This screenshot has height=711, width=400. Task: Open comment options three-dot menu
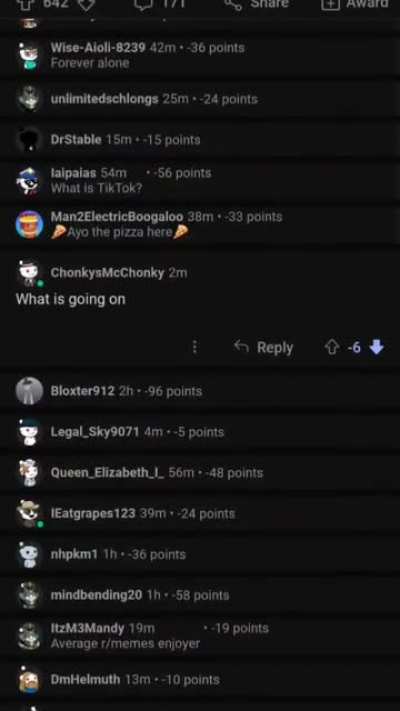point(195,348)
